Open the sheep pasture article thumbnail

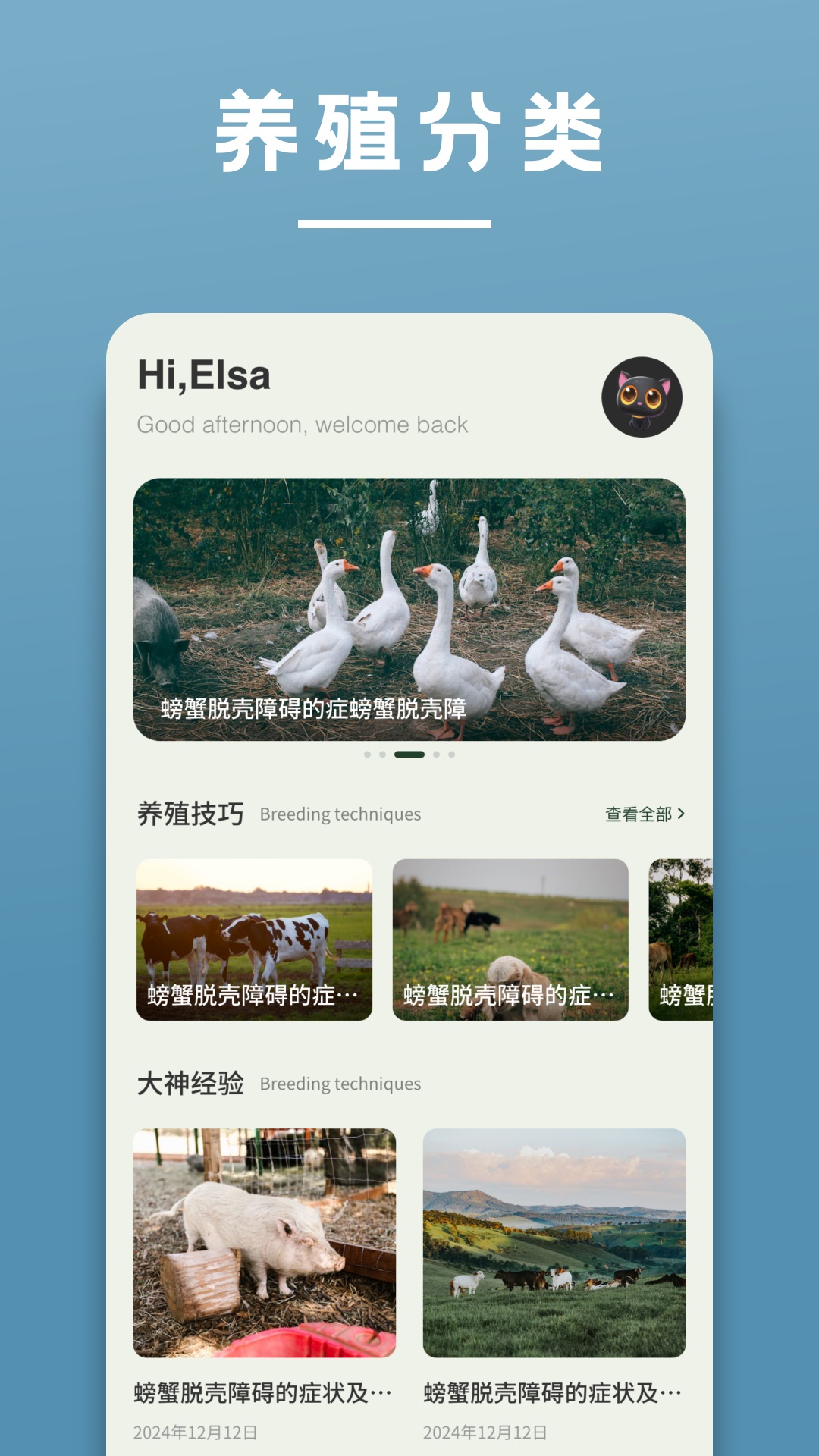pos(511,938)
